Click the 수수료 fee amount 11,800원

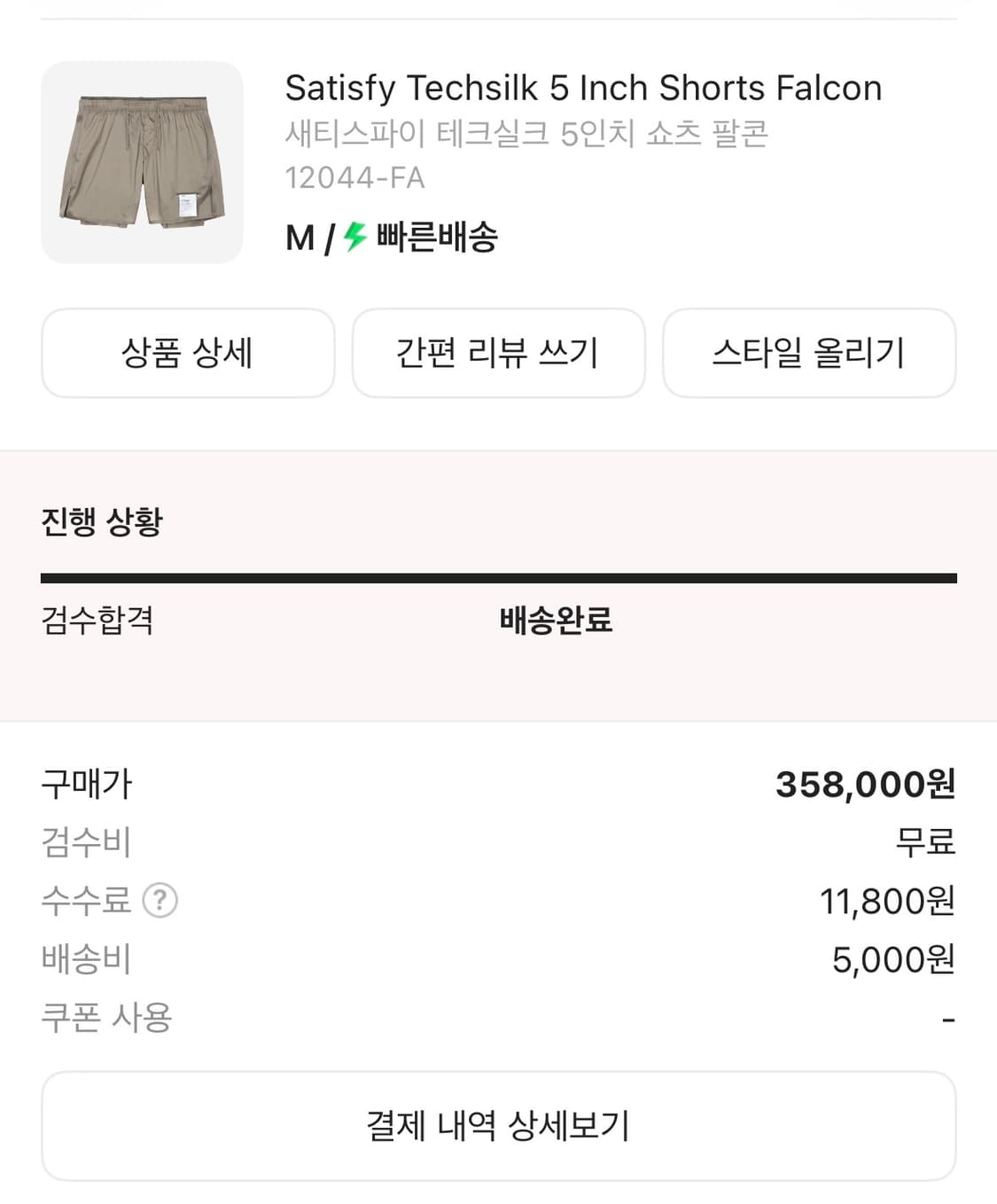pos(886,900)
